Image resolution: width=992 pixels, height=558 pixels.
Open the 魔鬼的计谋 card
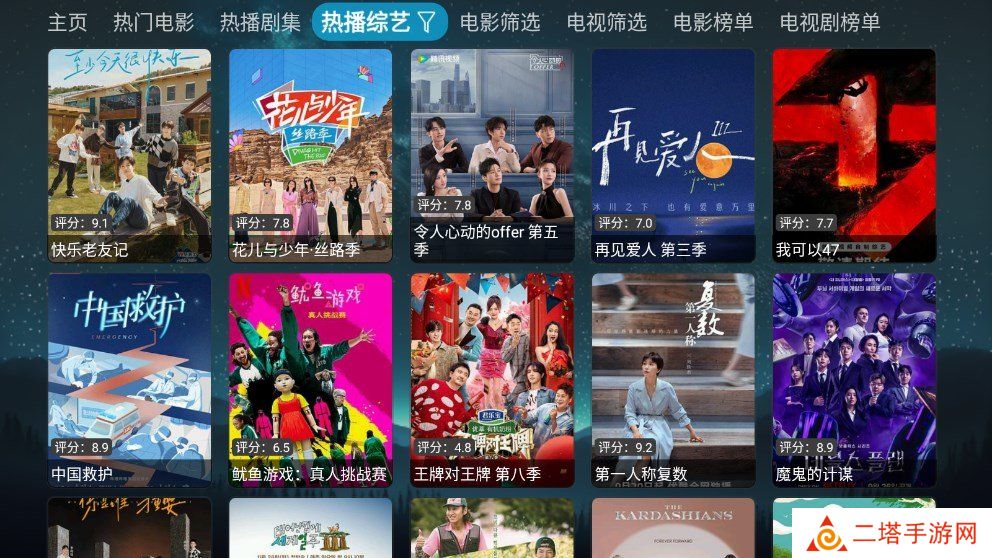[x=854, y=380]
